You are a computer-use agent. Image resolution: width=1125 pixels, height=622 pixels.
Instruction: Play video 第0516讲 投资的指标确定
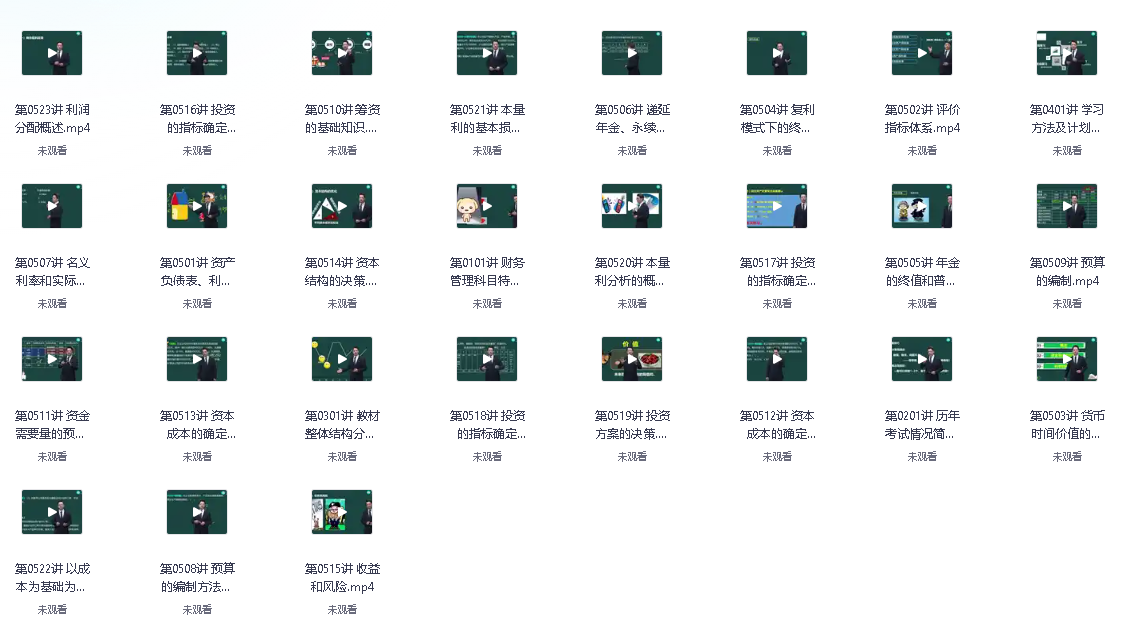click(x=197, y=53)
